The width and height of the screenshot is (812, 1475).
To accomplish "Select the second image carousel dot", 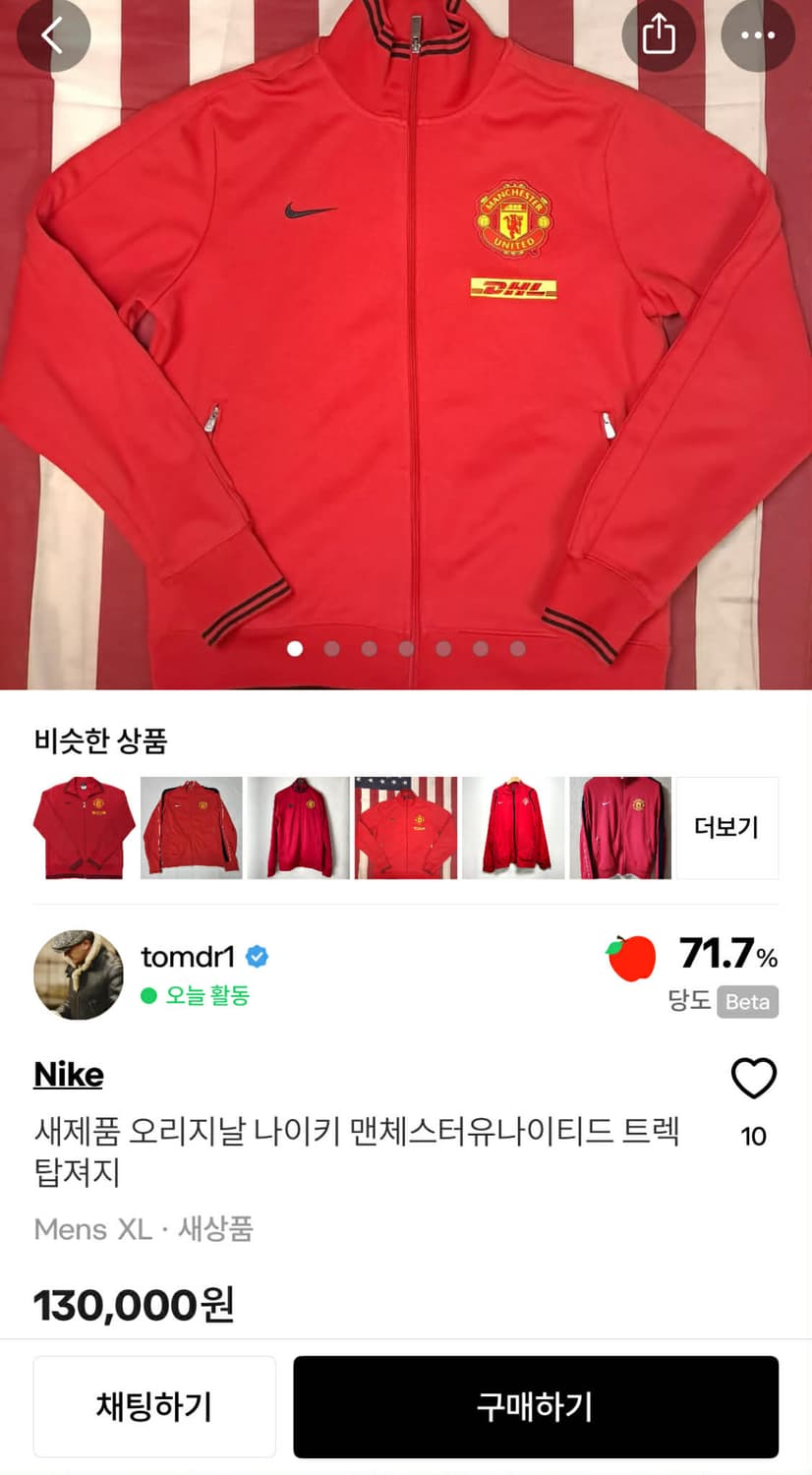I will [329, 649].
